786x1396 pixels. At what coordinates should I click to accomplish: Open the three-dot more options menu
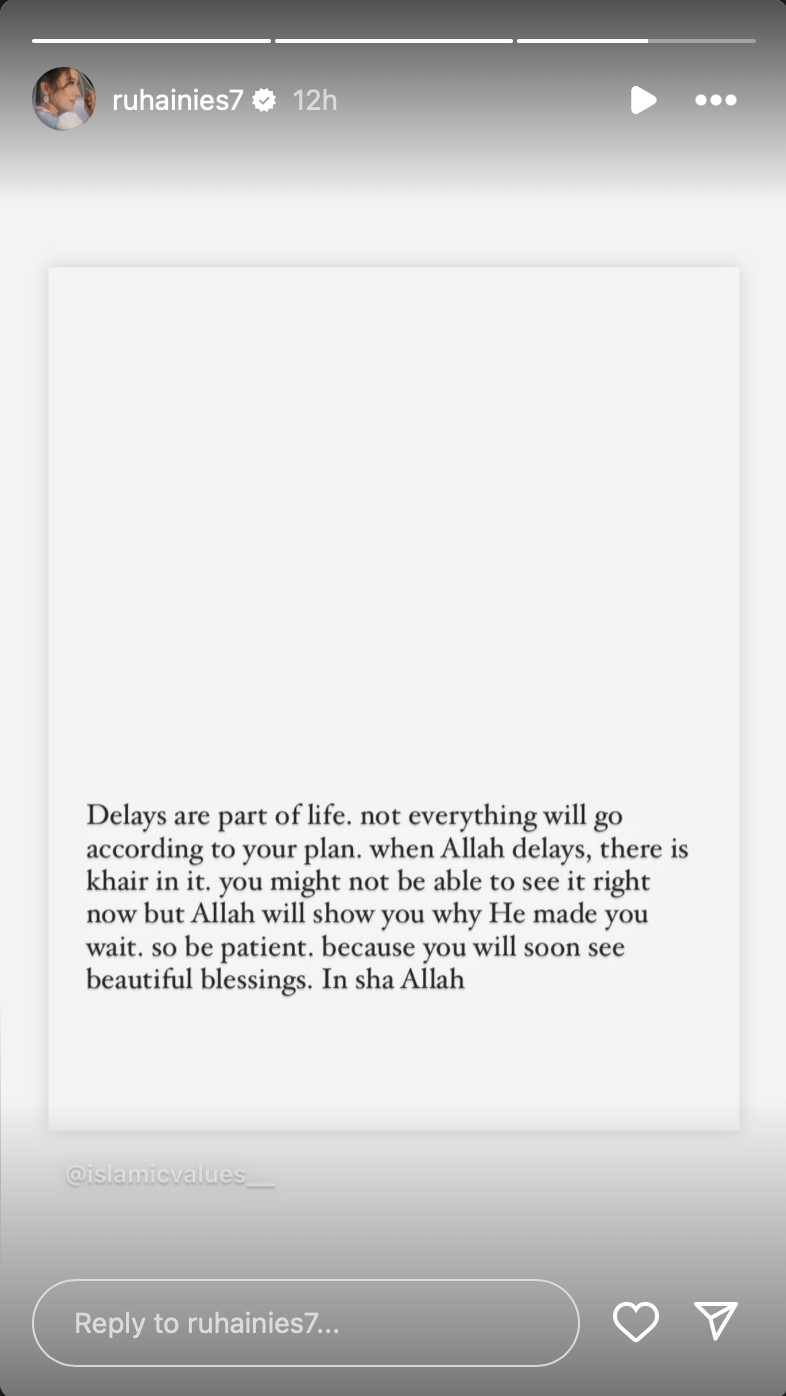(716, 100)
